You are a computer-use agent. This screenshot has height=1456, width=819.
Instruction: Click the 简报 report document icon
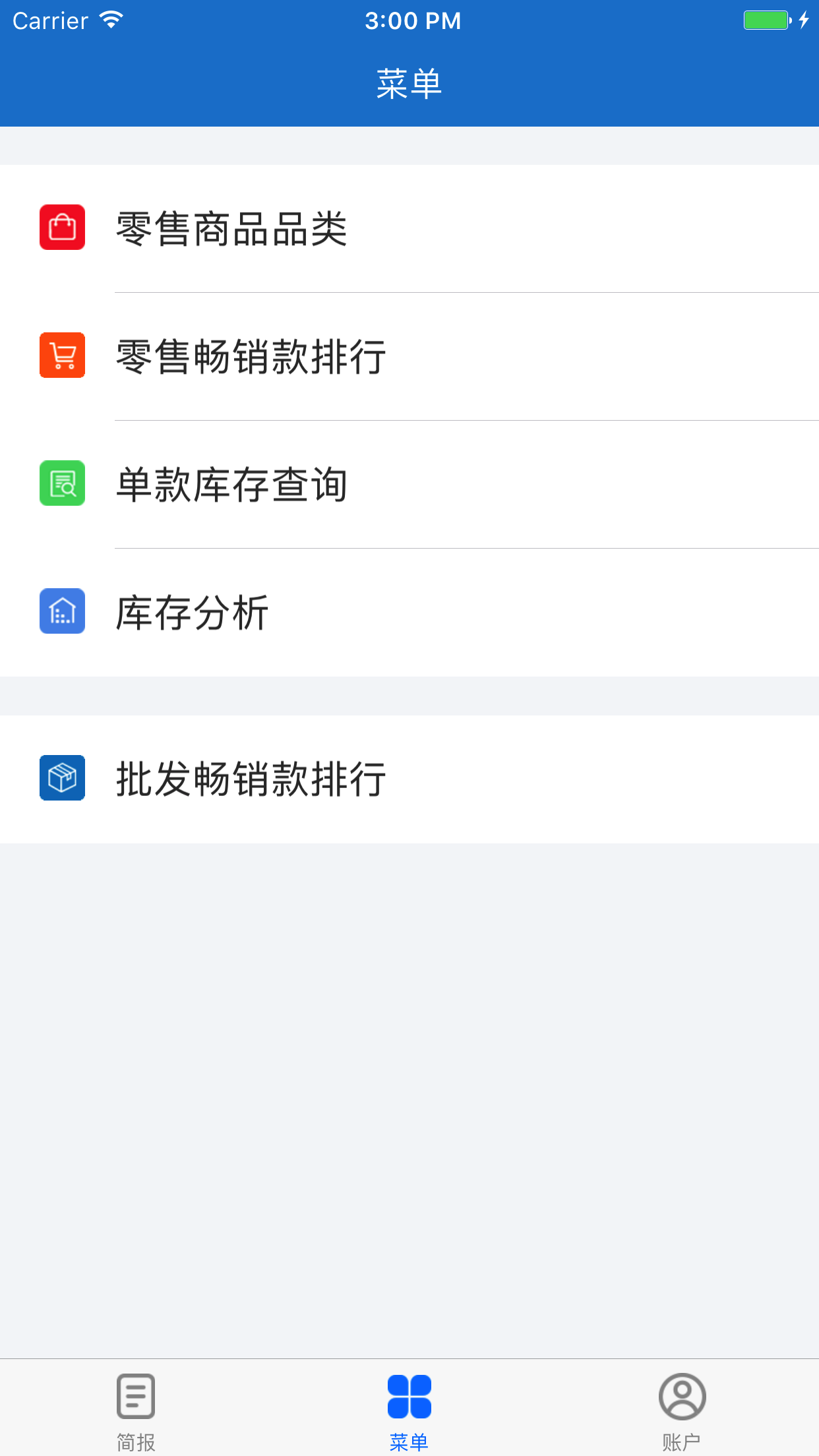click(136, 1396)
